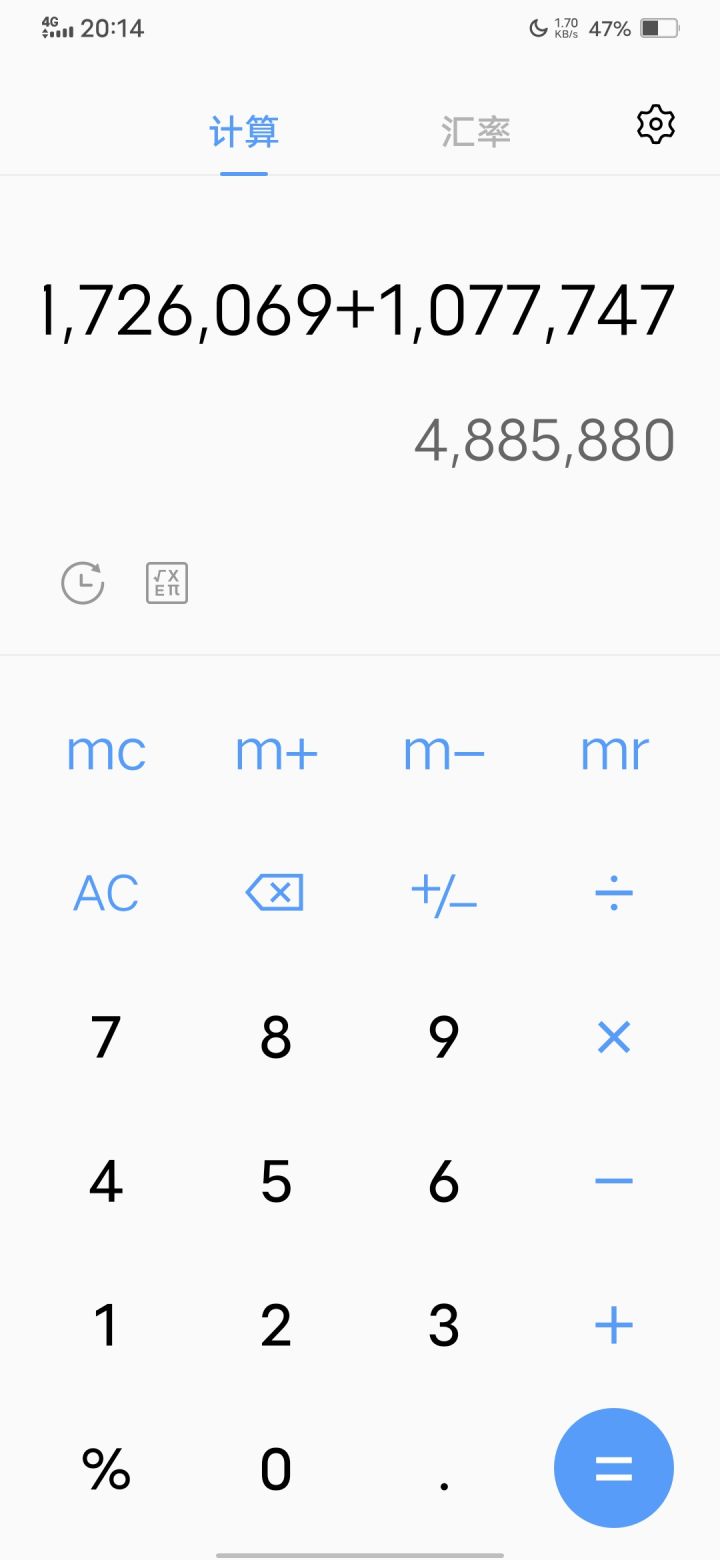
Task: Subtract from memory with m−
Action: [444, 752]
